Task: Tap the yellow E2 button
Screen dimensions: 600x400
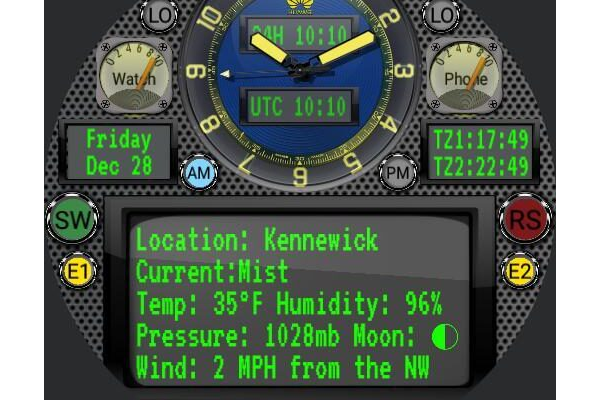Action: click(x=520, y=271)
